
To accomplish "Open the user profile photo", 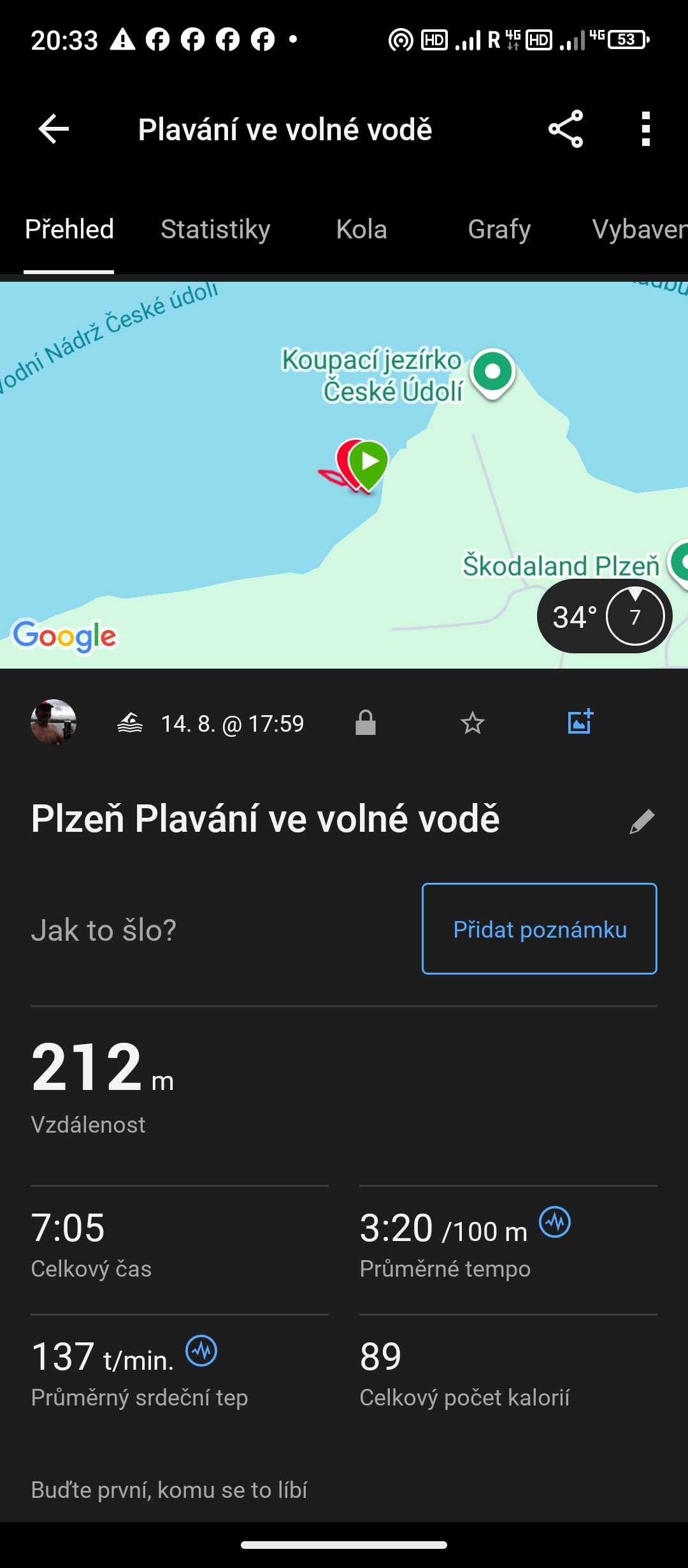I will [54, 722].
